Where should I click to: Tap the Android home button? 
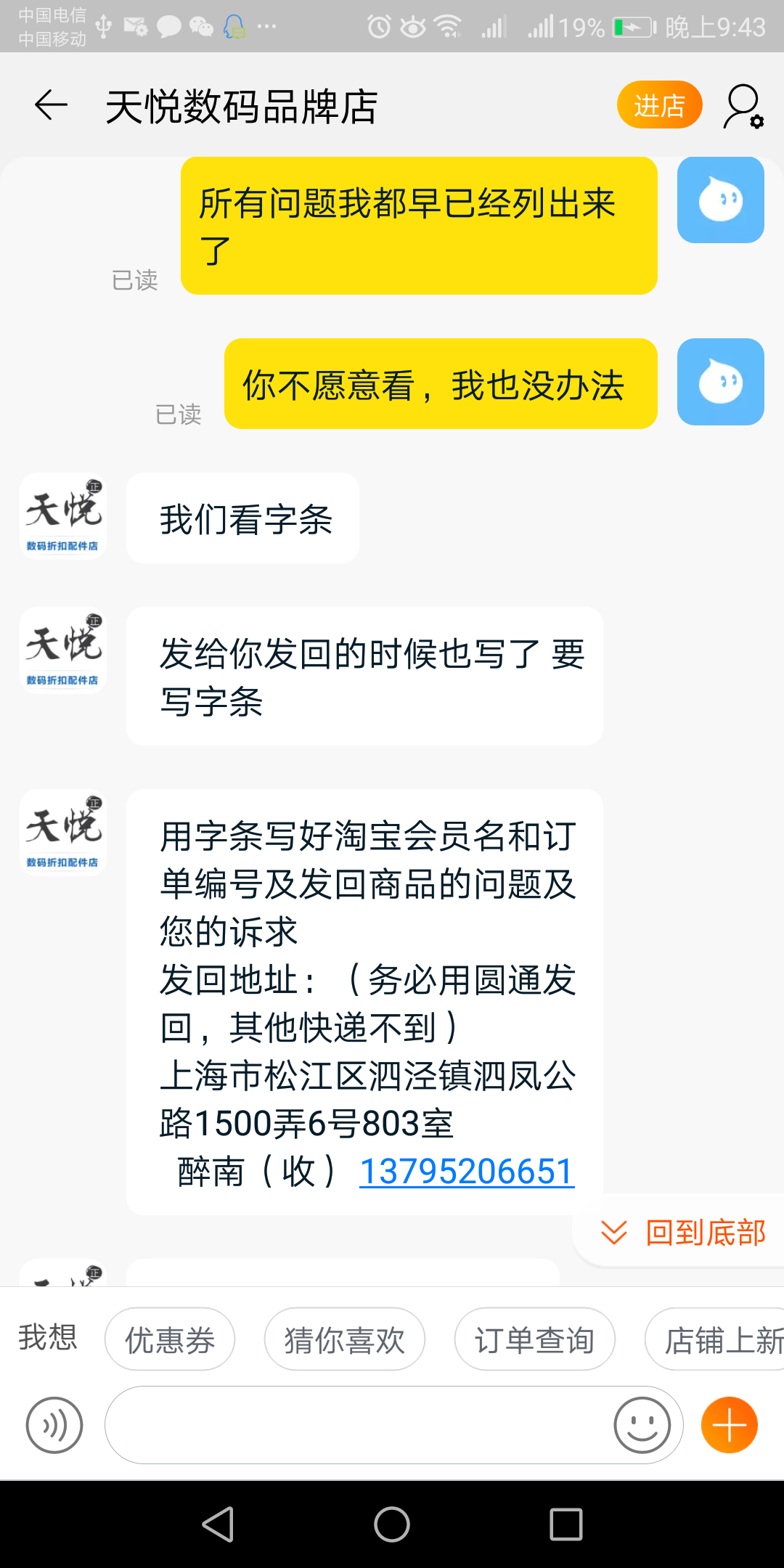tap(392, 1524)
